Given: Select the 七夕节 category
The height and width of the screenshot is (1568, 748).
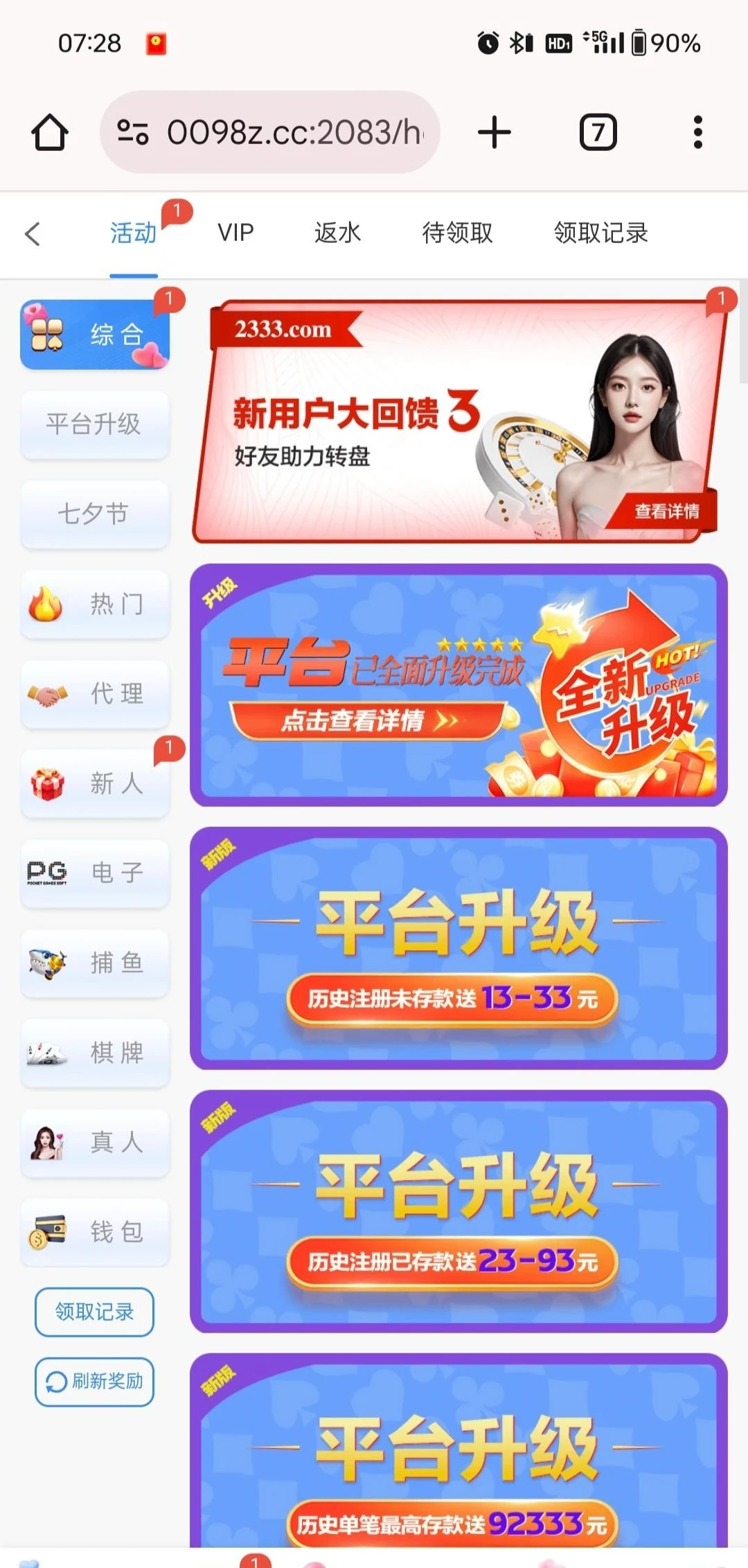Looking at the screenshot, I should click(95, 514).
